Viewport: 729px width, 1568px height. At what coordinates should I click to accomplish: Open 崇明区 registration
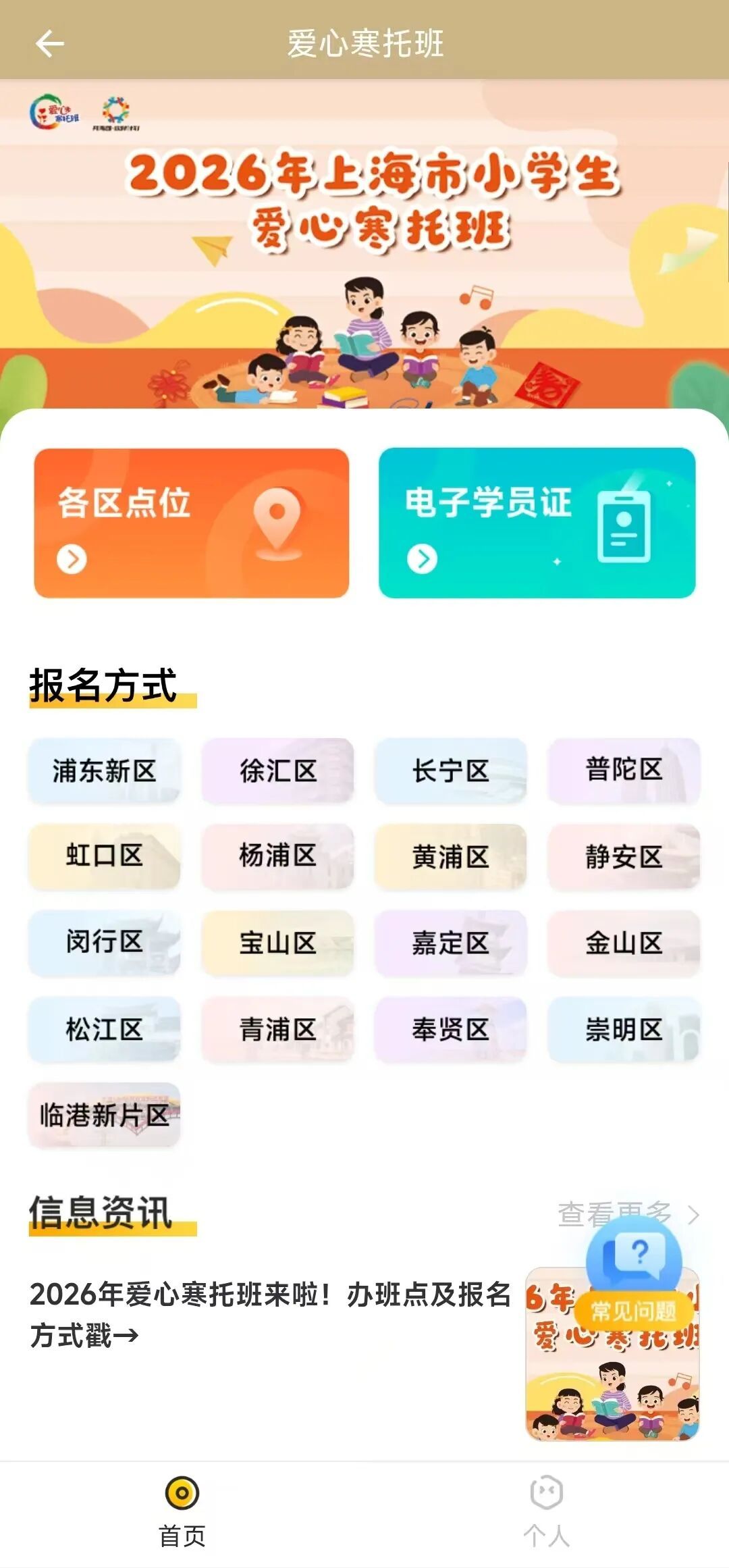click(624, 1029)
